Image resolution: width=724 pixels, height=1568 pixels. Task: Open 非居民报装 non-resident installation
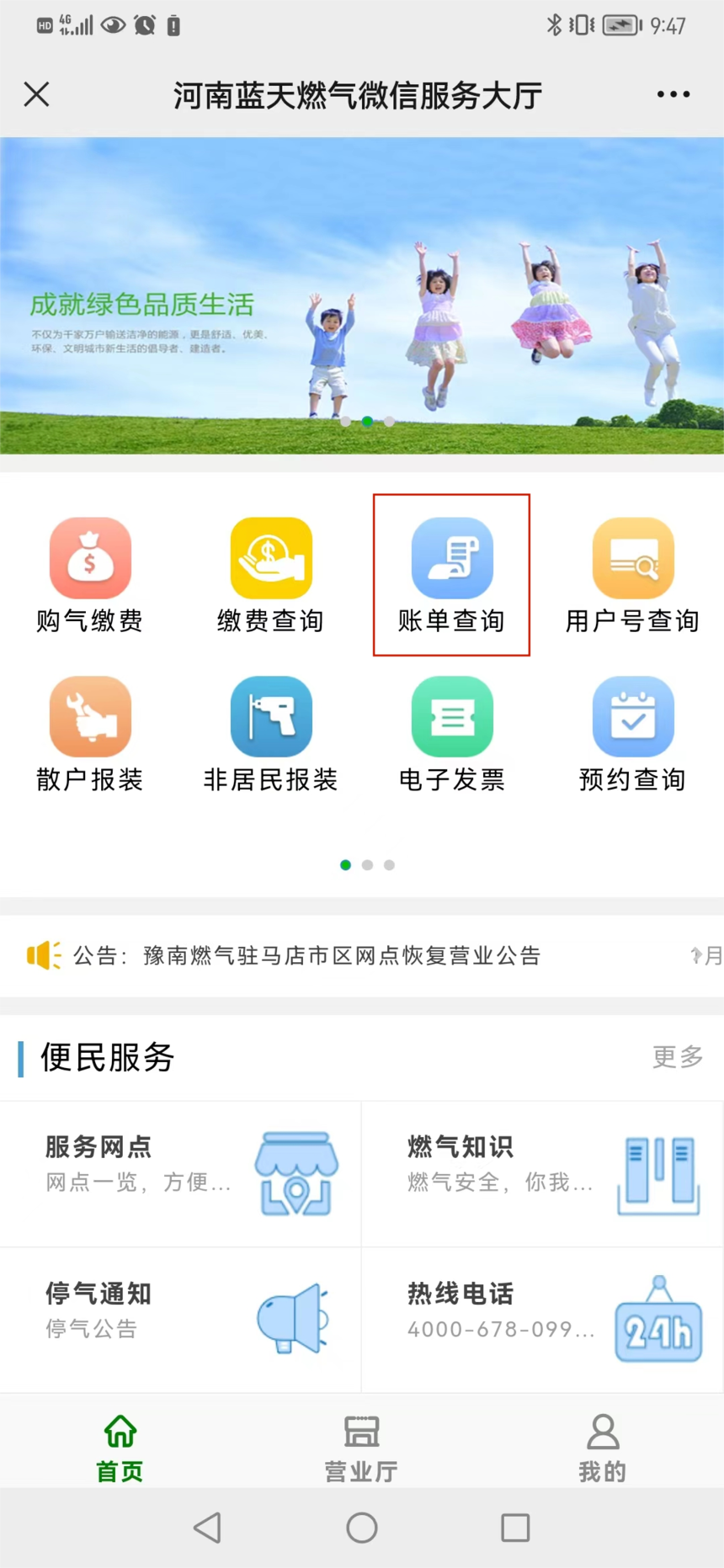pos(271,734)
